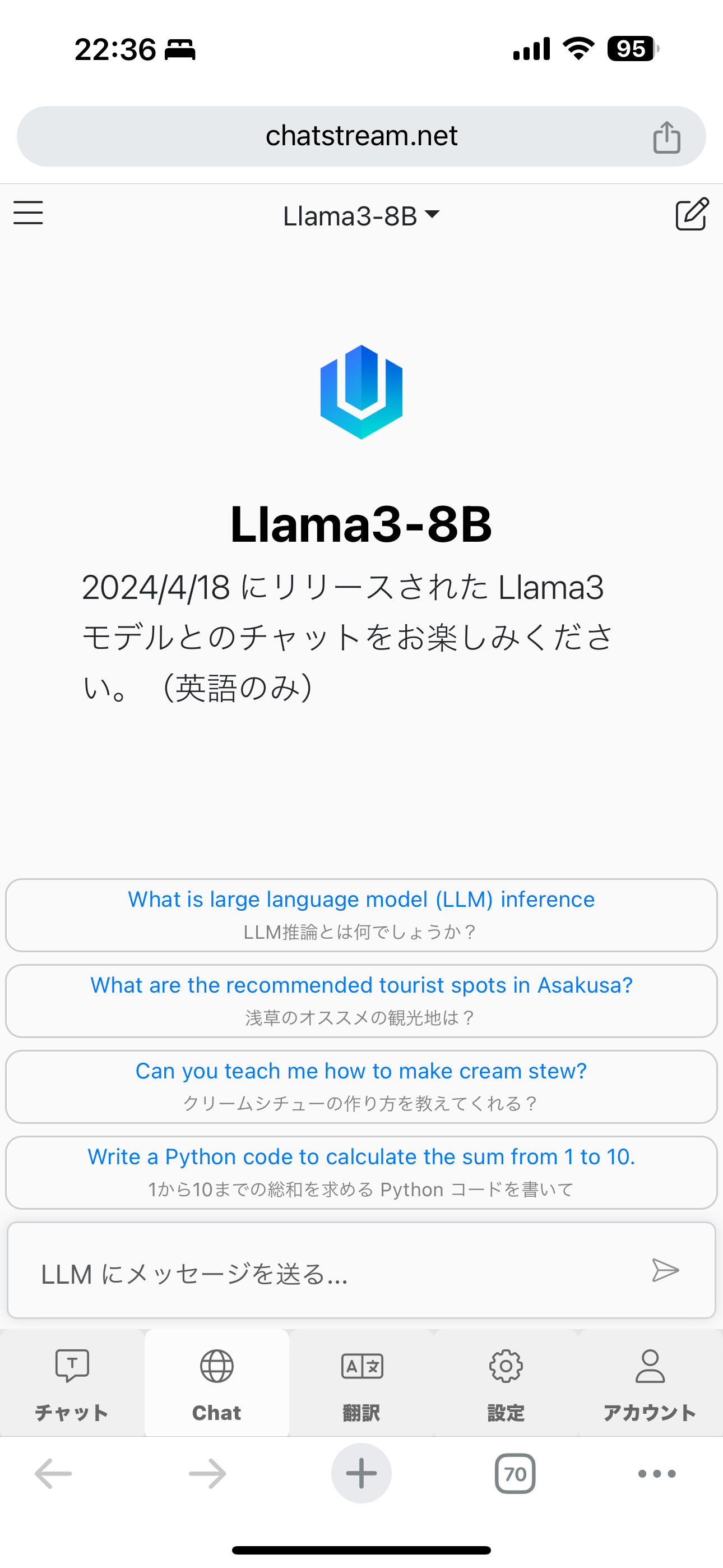Image resolution: width=723 pixels, height=1568 pixels.
Task: Go back with the browser's back arrow
Action: (54, 1474)
